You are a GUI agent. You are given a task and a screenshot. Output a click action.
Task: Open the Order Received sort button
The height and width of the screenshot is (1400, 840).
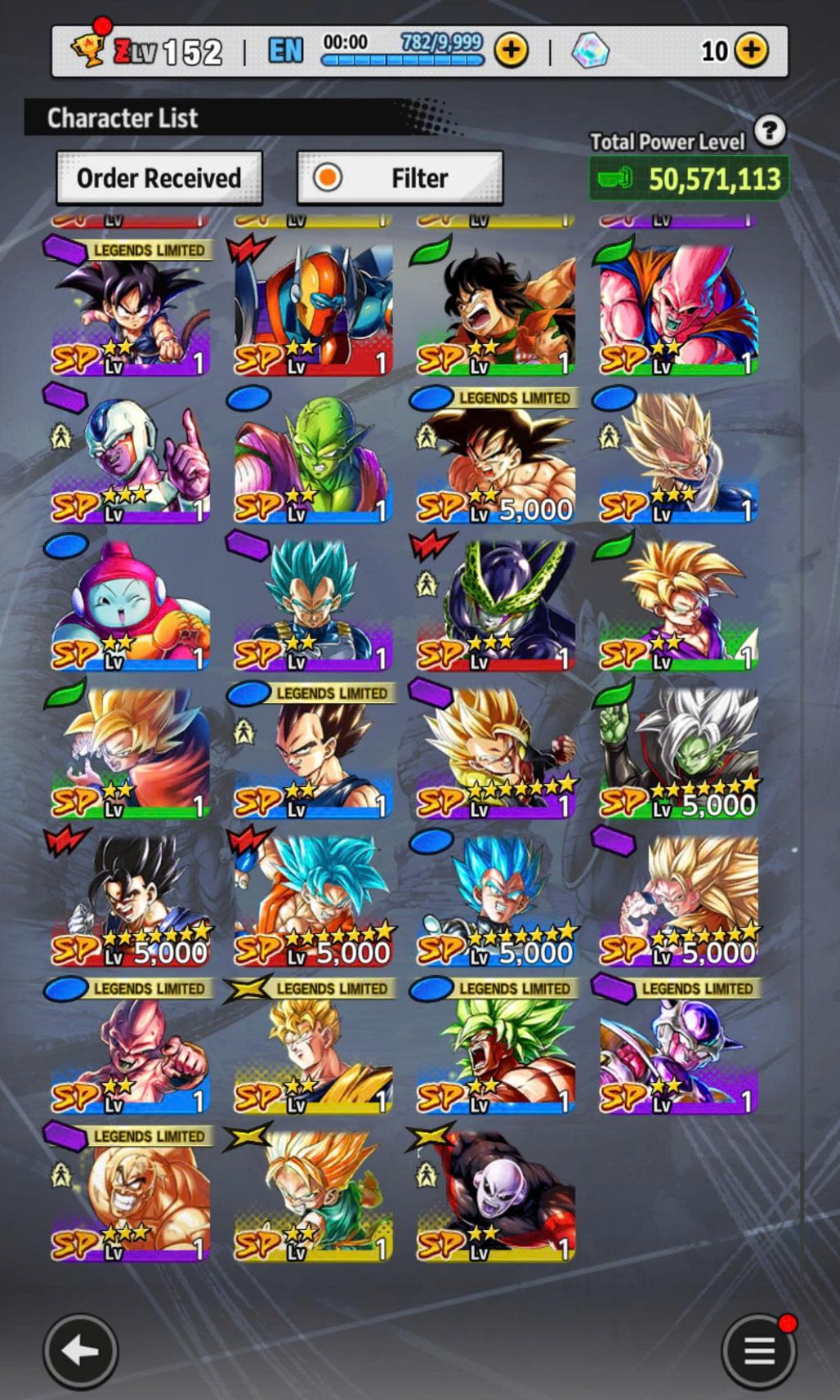[x=159, y=178]
